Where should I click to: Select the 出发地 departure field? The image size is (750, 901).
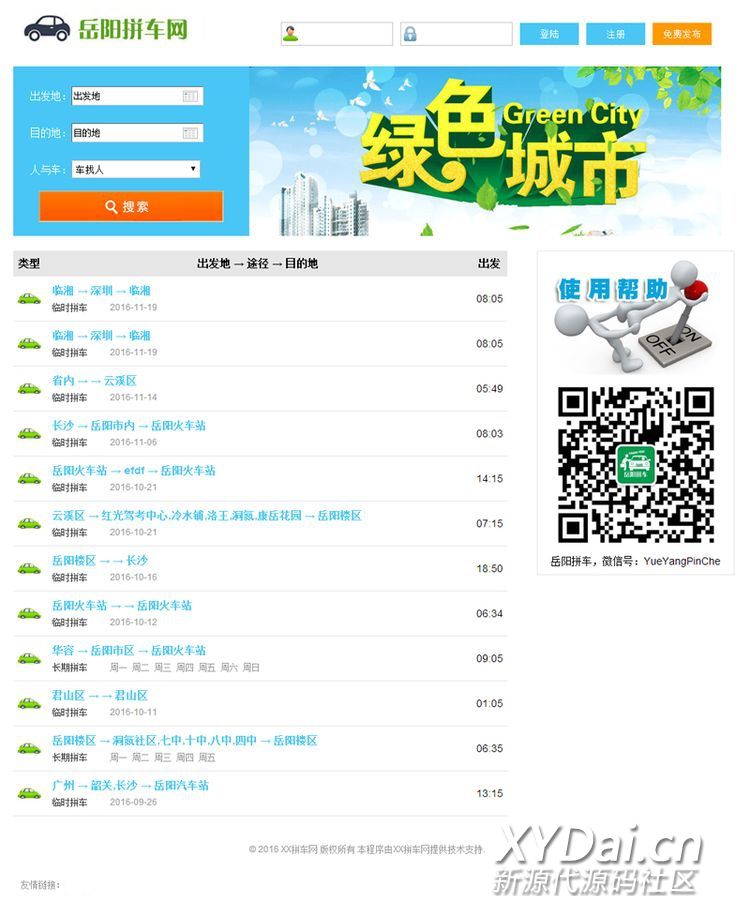click(x=128, y=97)
